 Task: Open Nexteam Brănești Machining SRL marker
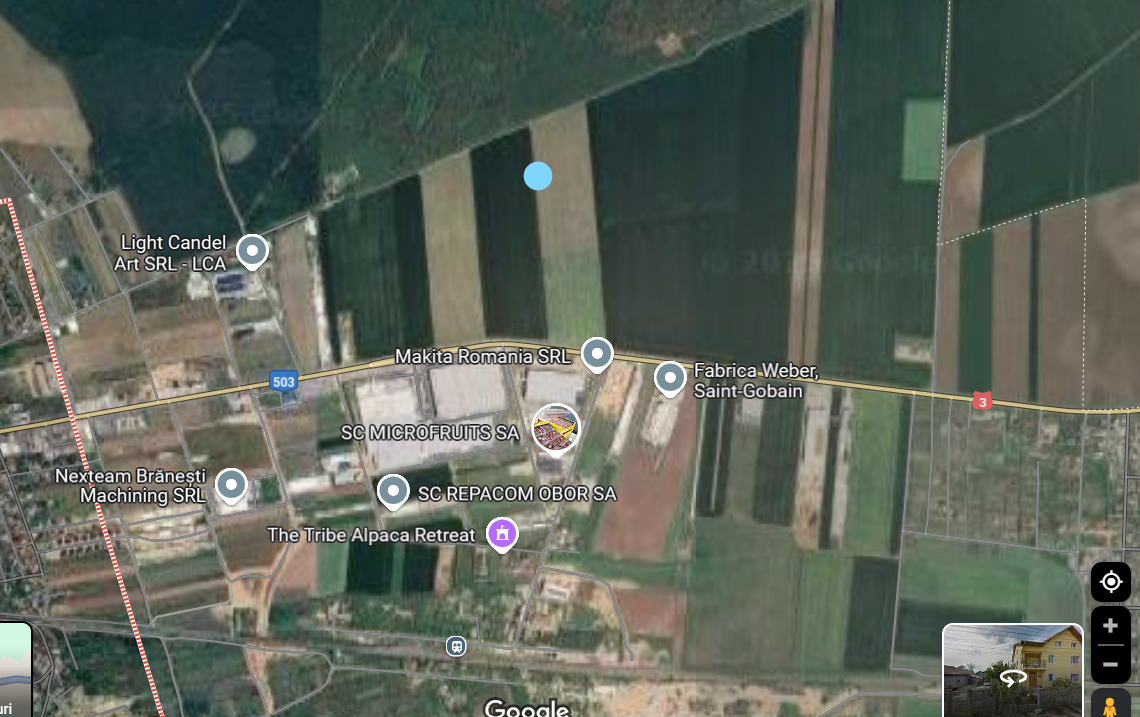(231, 486)
